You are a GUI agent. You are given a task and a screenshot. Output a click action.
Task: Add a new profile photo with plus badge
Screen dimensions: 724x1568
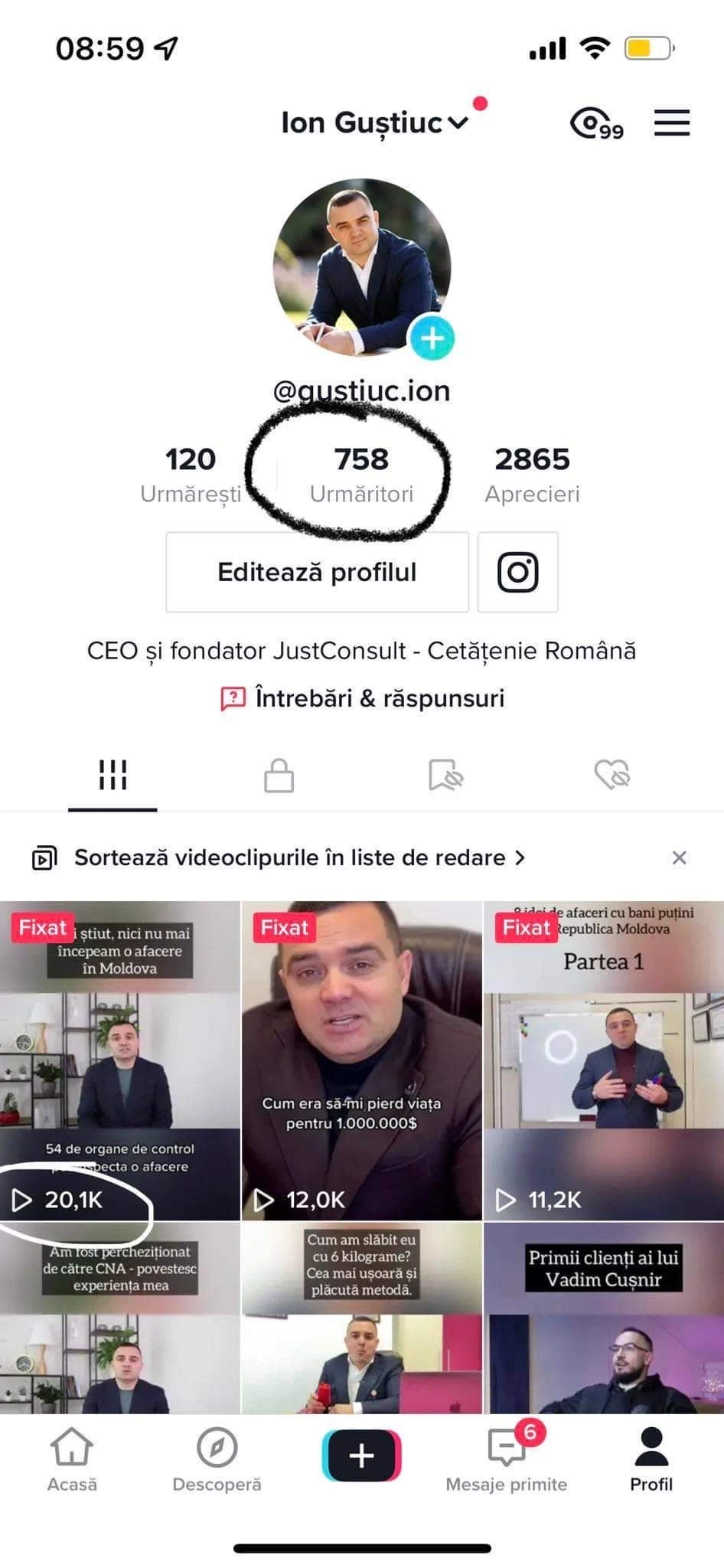432,338
